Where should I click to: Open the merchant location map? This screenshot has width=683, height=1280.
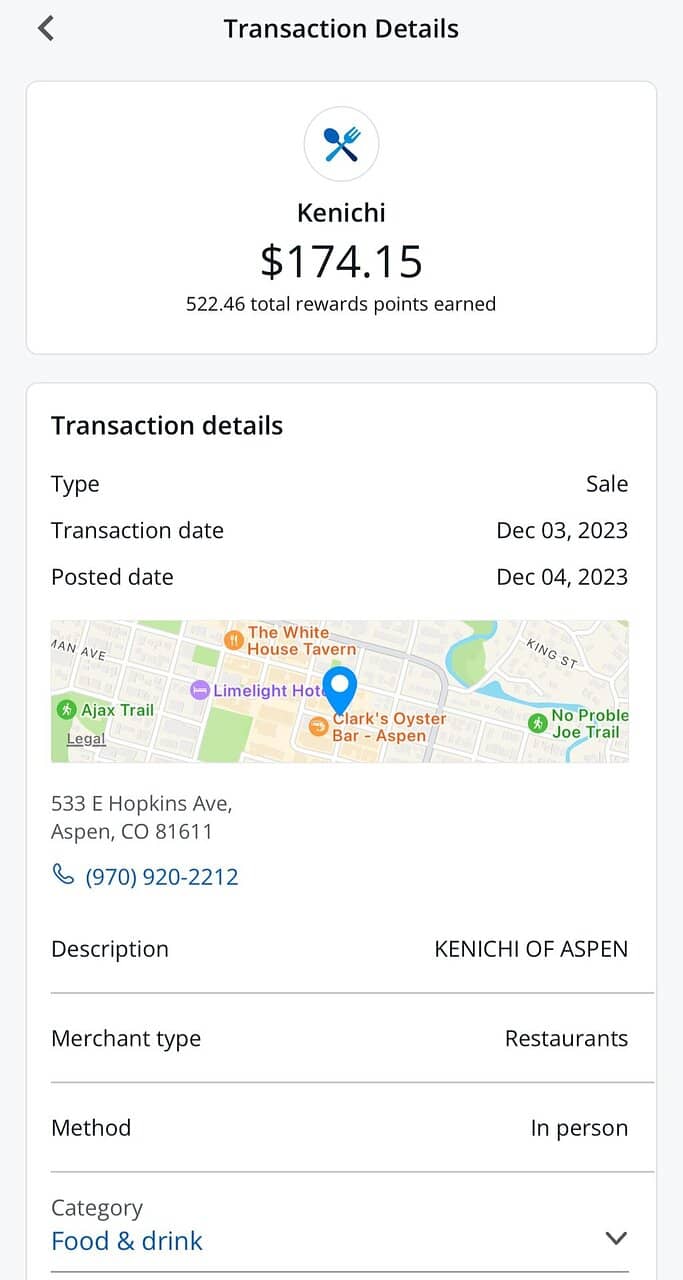(x=340, y=691)
